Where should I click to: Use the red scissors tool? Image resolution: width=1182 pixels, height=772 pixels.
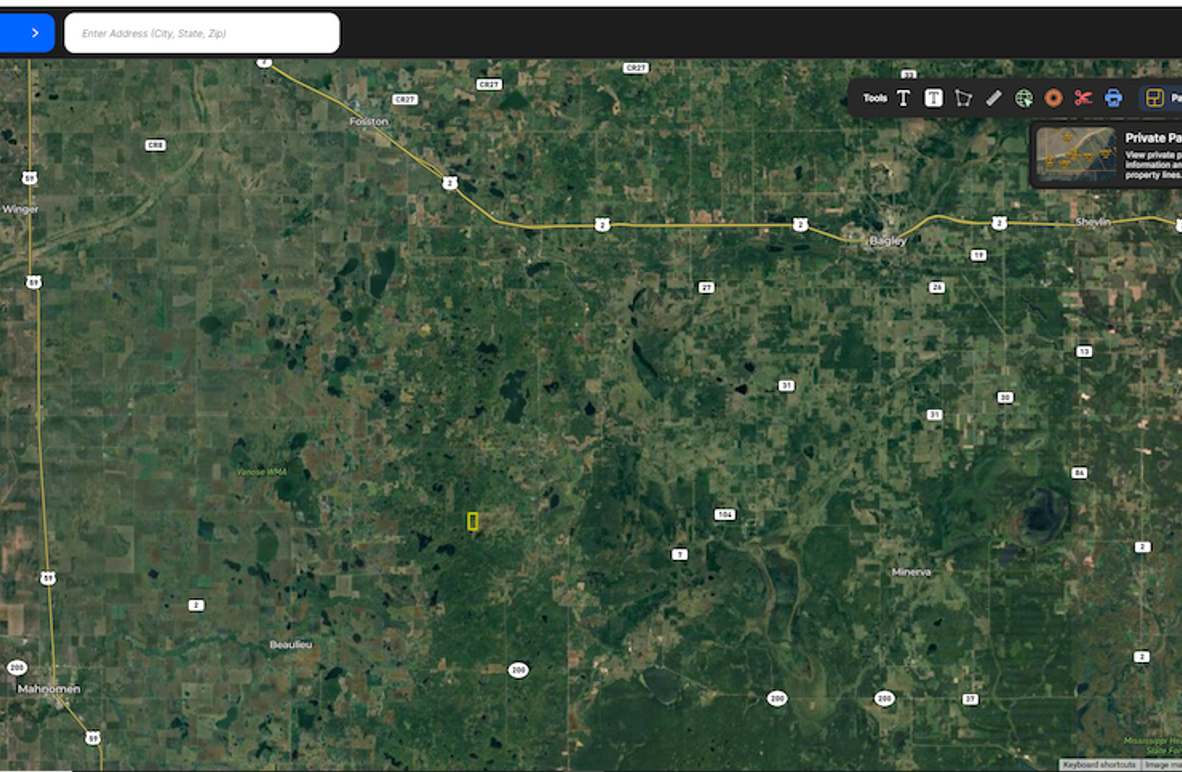coord(1083,98)
